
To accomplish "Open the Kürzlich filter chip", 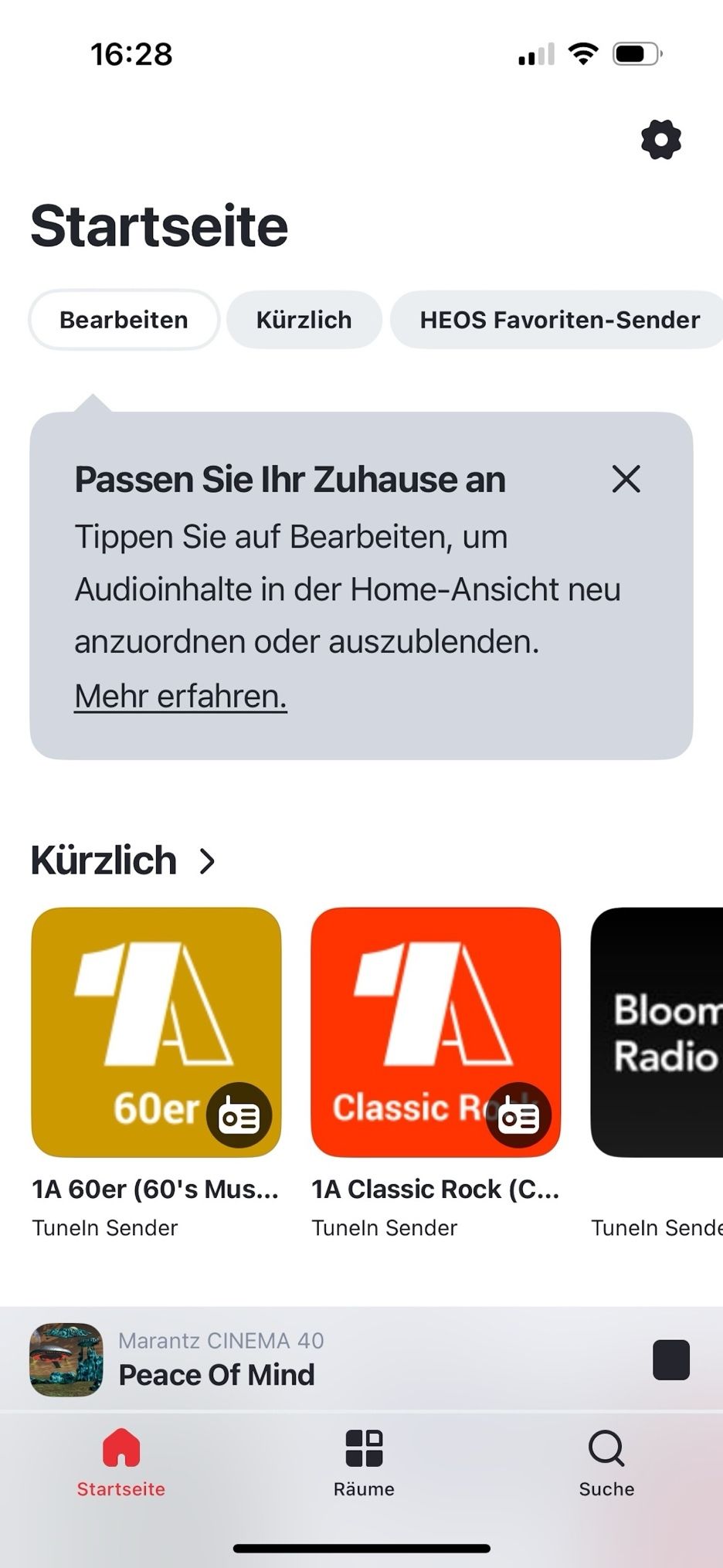I will coord(304,319).
